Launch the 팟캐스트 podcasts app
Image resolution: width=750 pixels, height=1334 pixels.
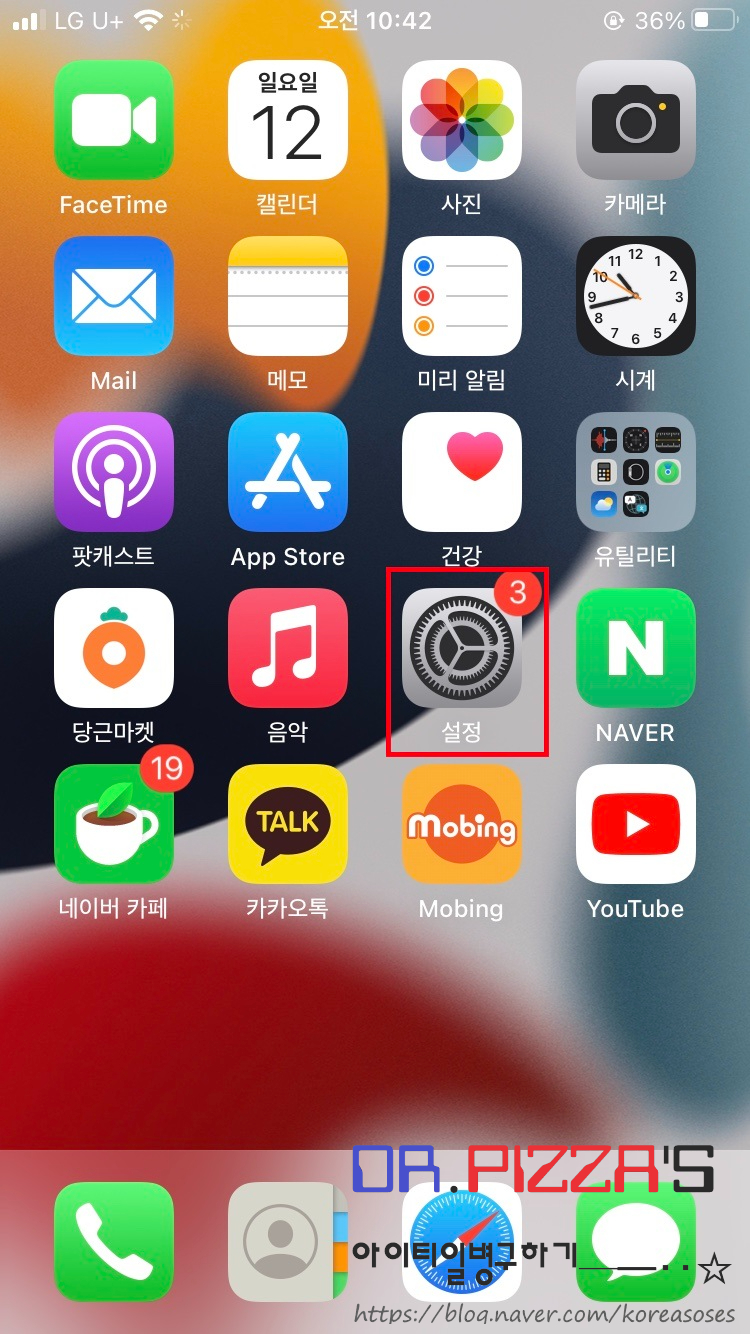tap(113, 472)
